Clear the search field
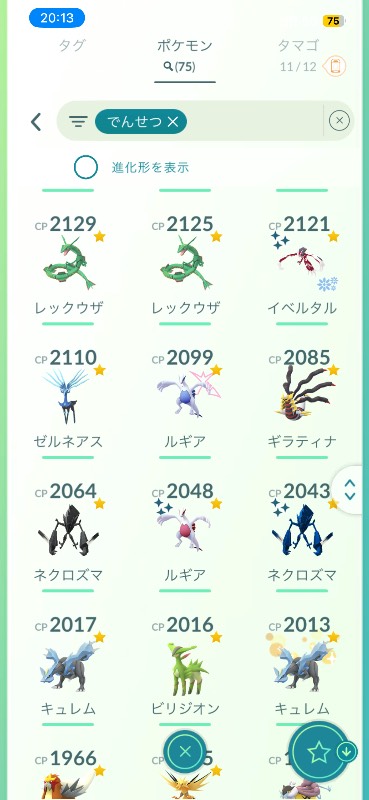 [x=339, y=121]
